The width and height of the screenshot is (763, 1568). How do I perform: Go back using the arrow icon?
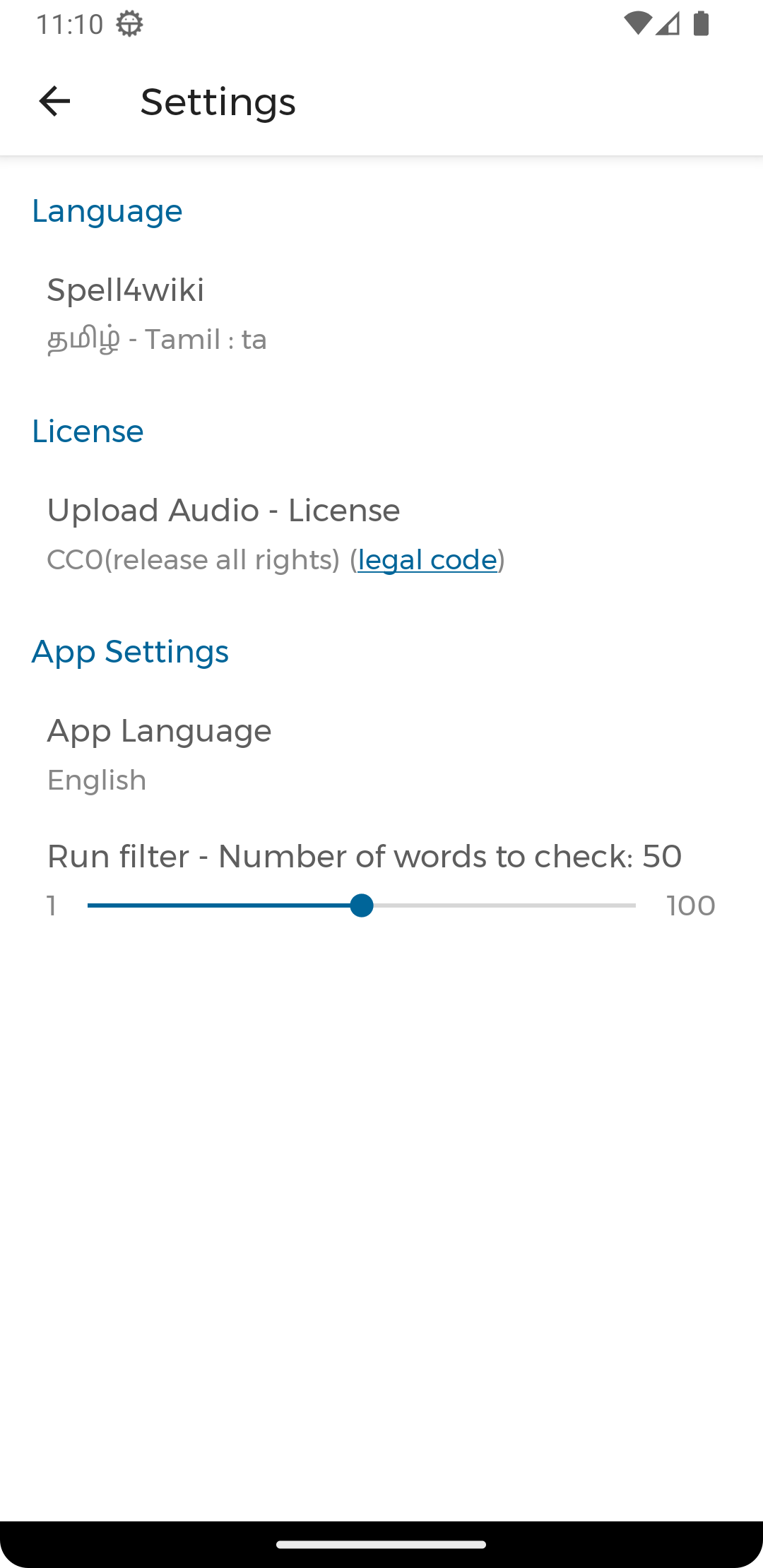pyautogui.click(x=54, y=101)
